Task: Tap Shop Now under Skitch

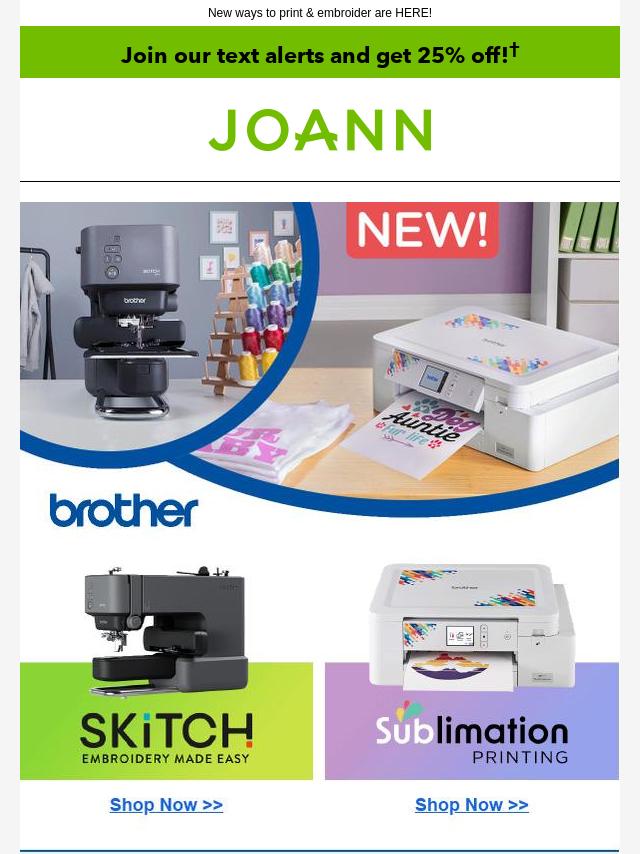Action: coord(166,805)
